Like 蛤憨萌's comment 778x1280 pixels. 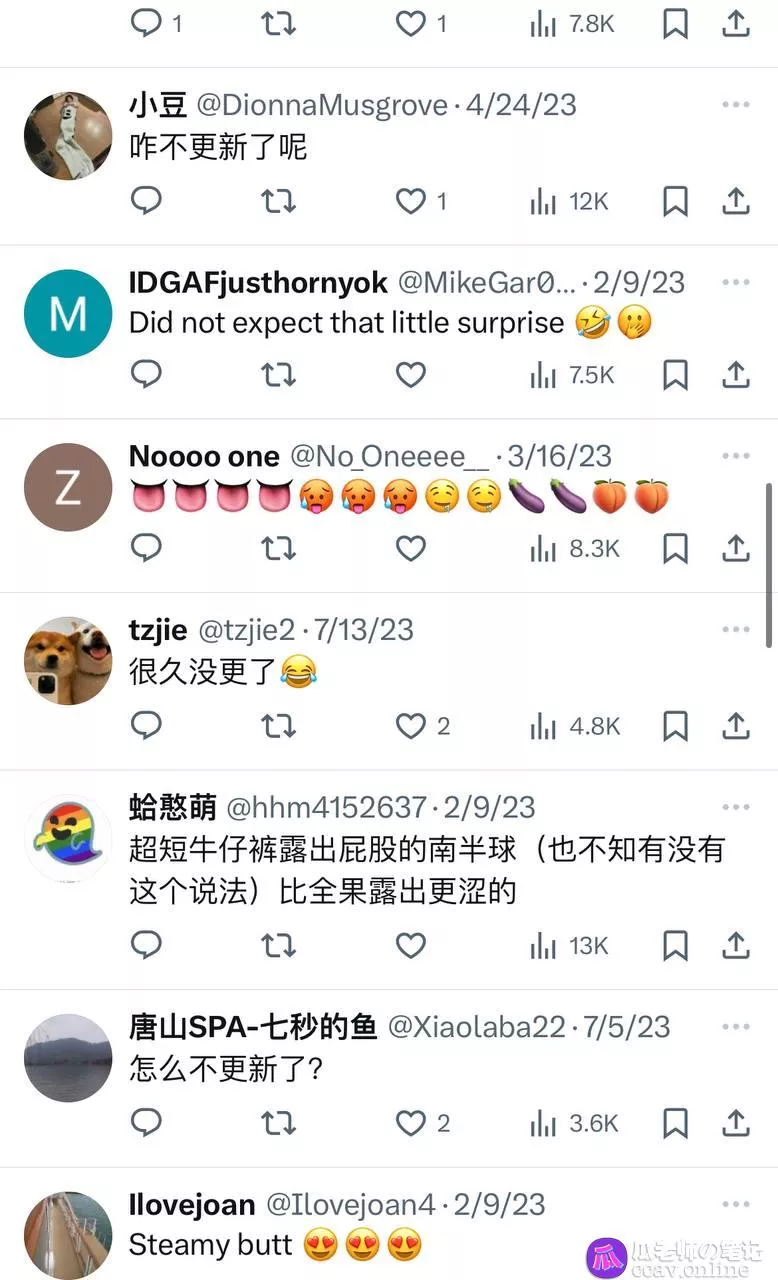411,945
